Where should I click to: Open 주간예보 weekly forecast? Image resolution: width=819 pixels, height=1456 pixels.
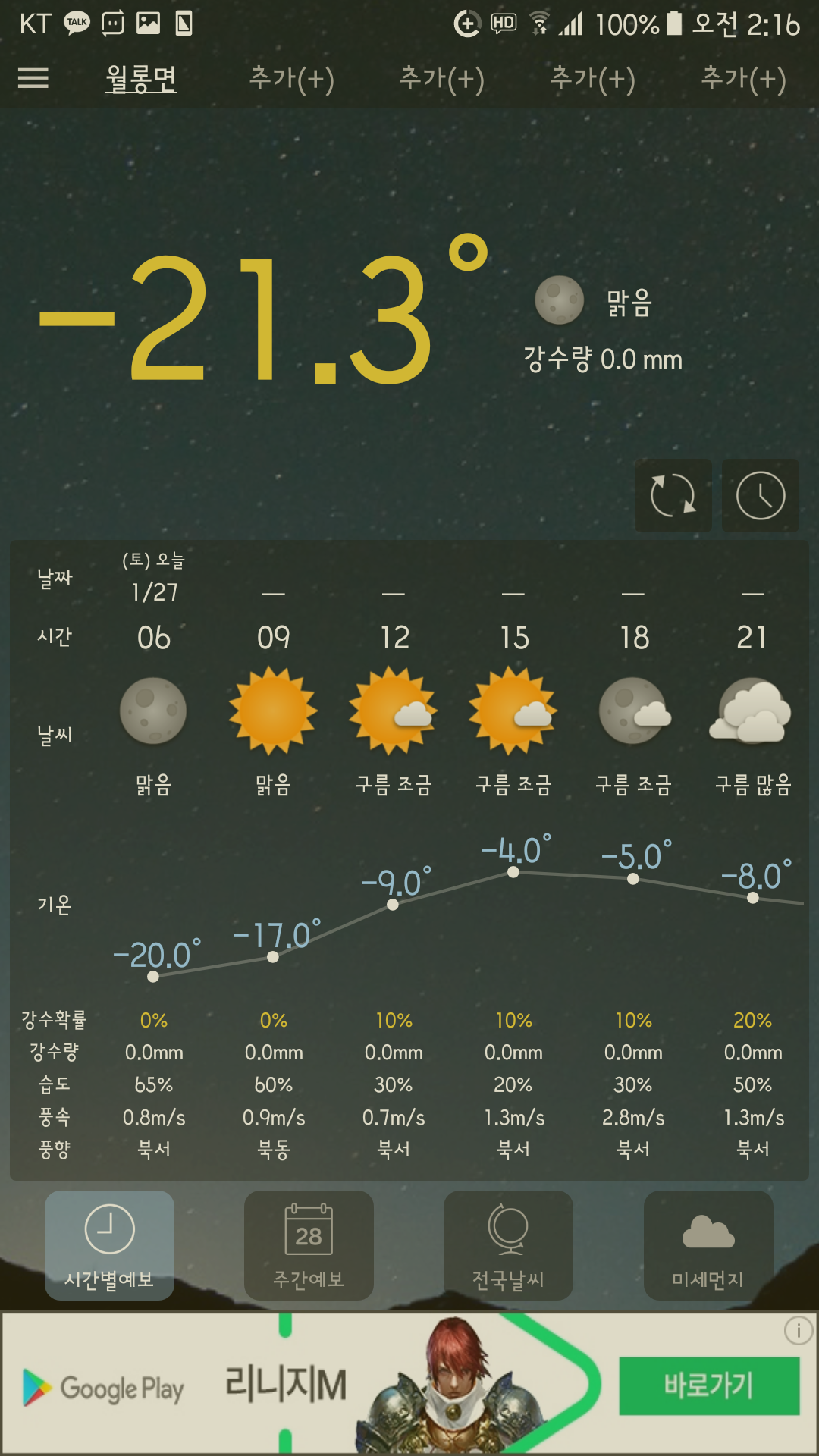309,1245
